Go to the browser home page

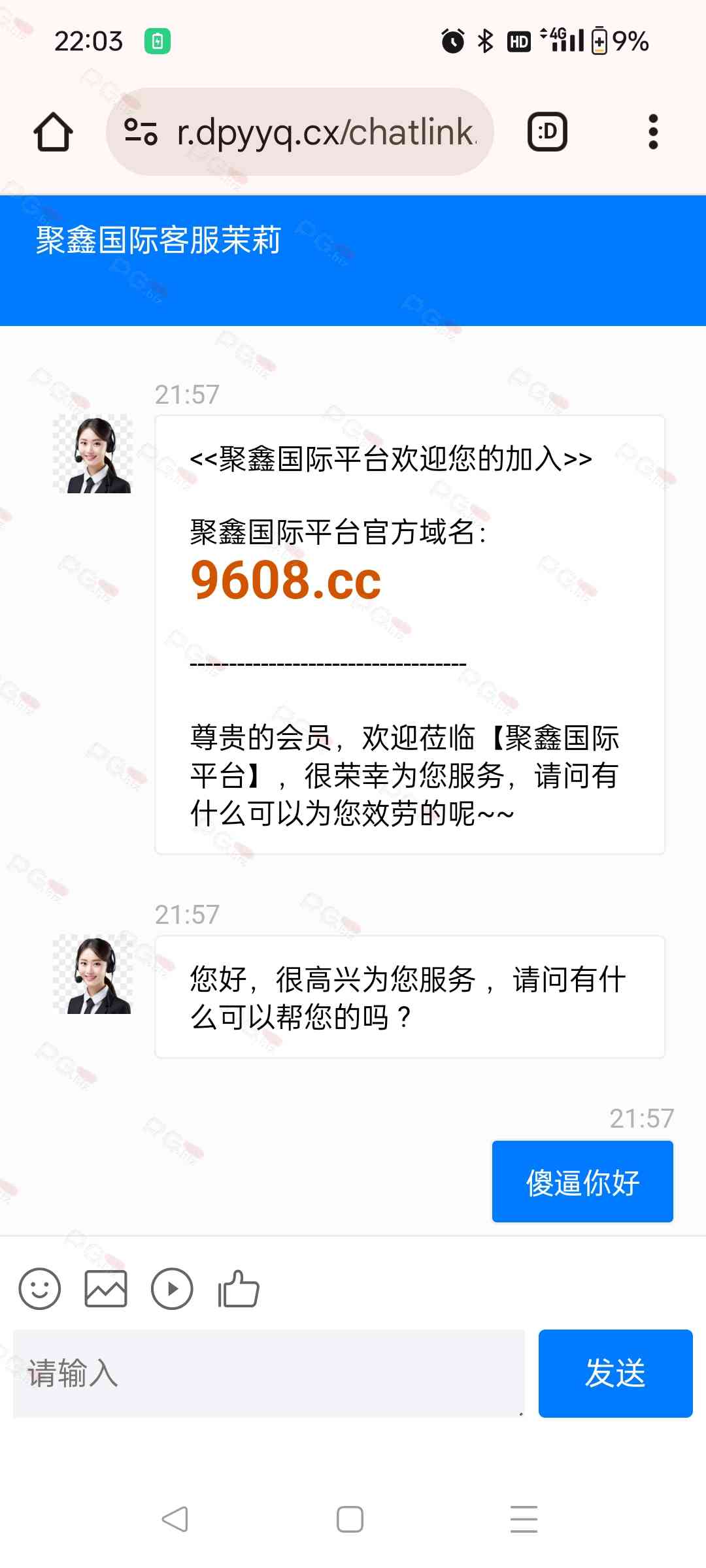tap(53, 132)
